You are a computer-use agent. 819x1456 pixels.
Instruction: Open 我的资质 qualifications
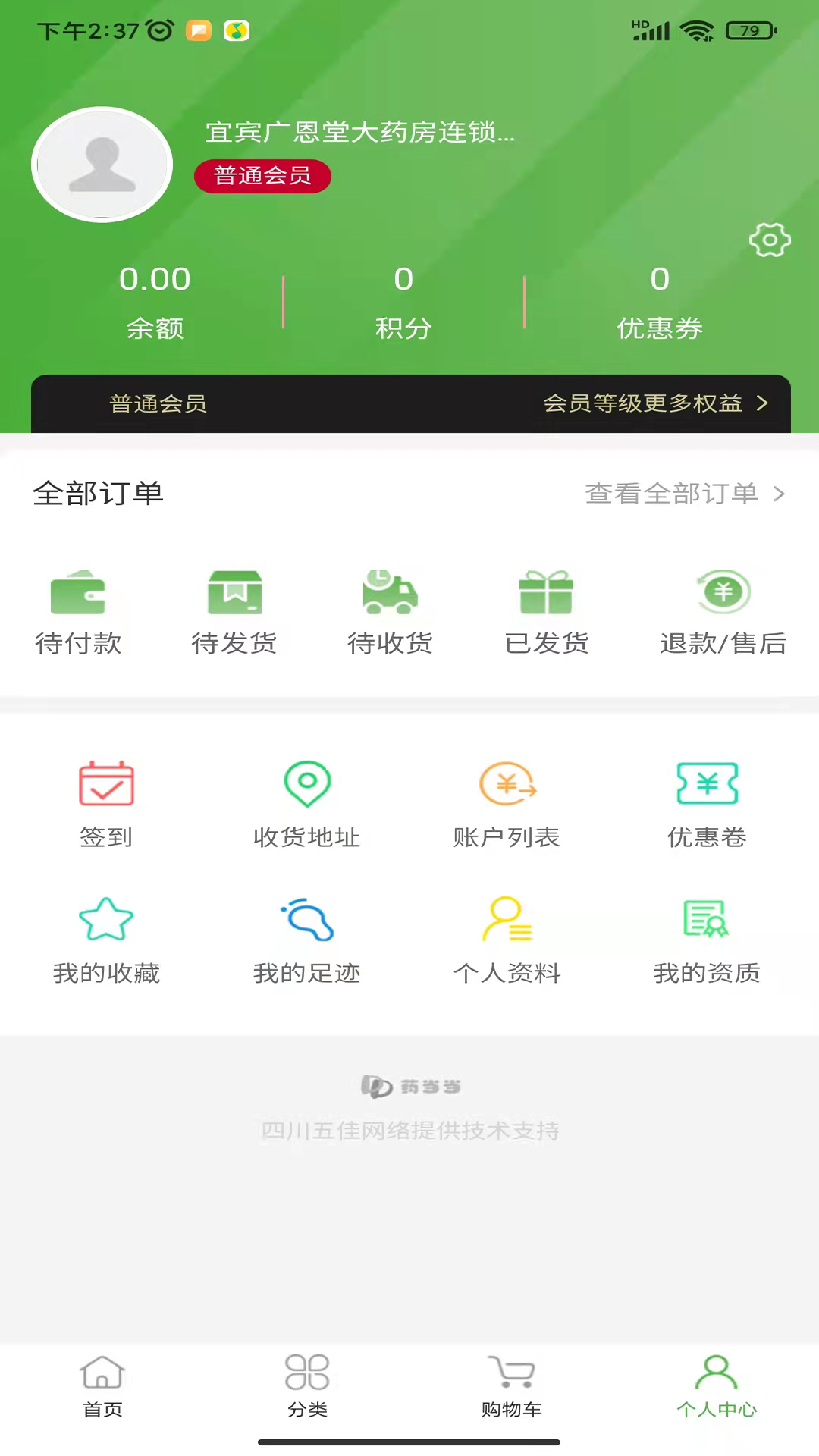707,940
